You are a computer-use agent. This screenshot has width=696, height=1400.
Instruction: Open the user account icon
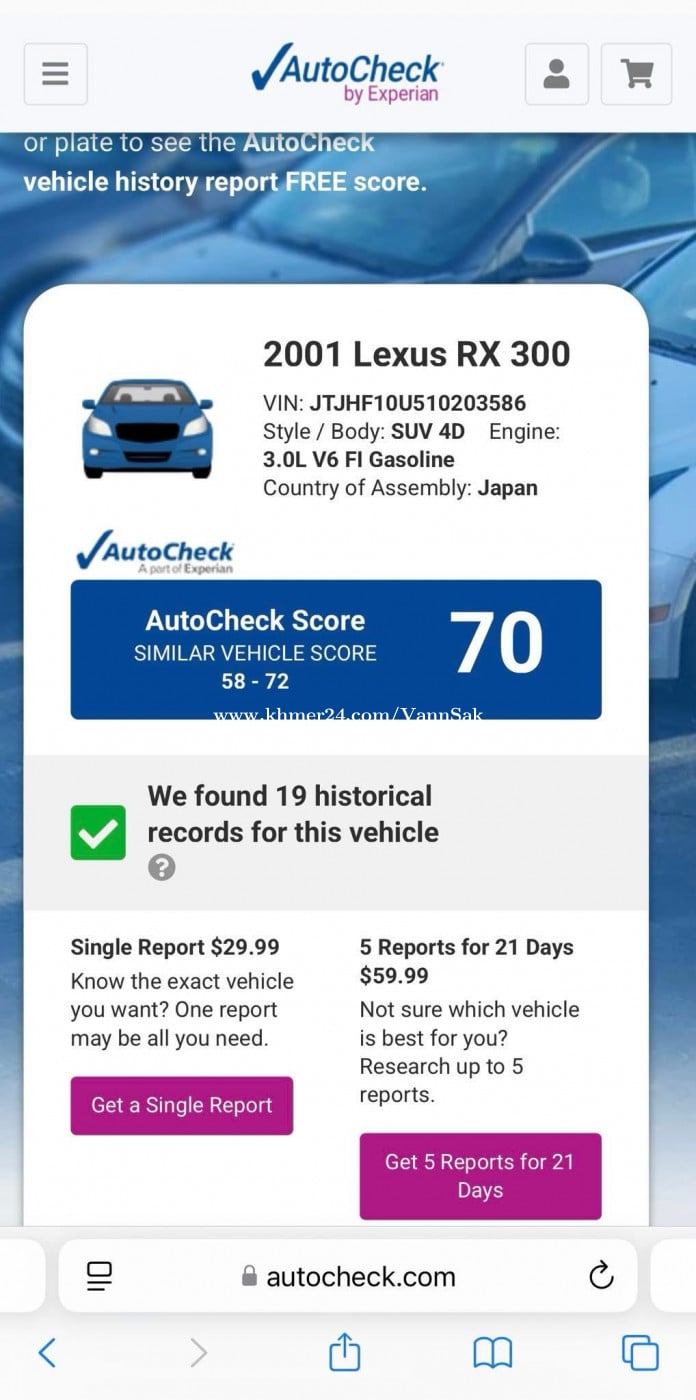557,74
